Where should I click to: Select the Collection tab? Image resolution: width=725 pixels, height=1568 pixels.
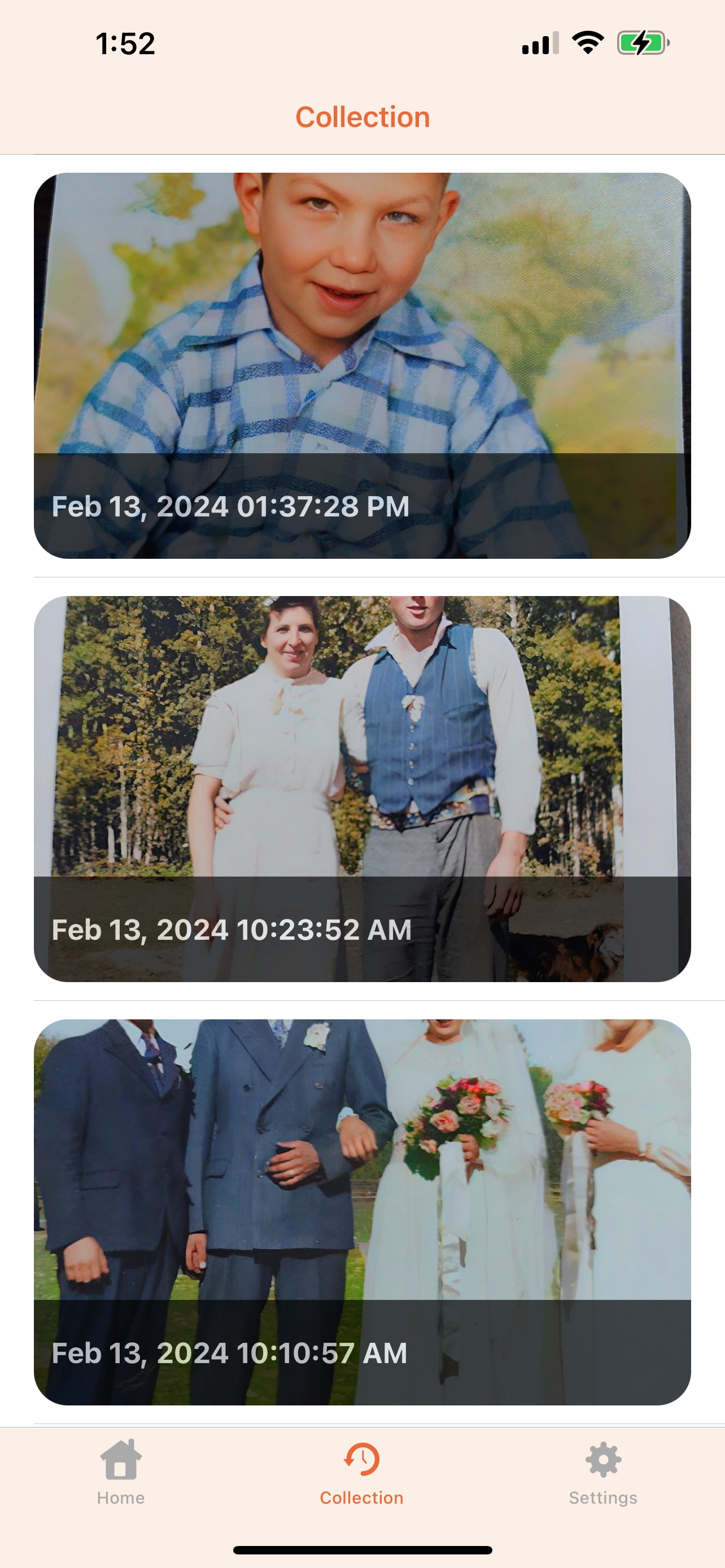tap(361, 1472)
